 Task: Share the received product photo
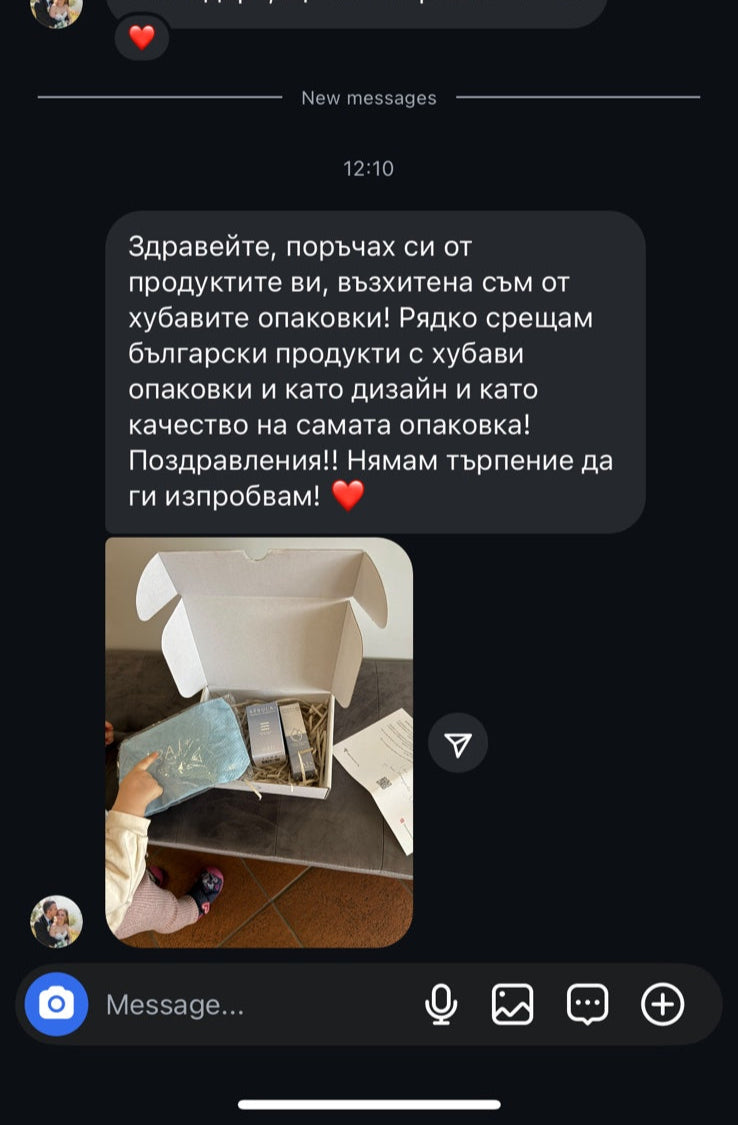coord(458,744)
